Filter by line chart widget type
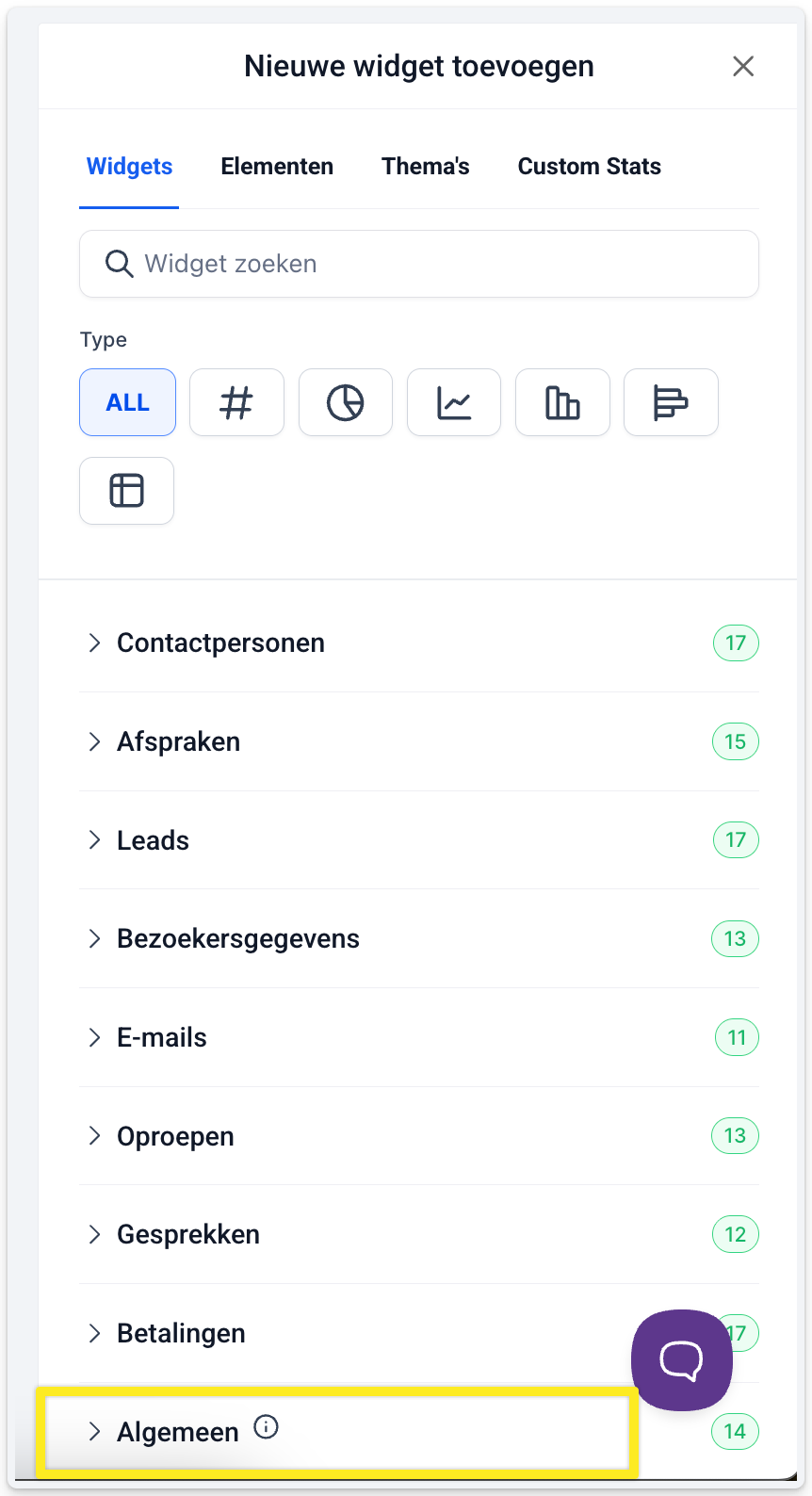 (x=454, y=402)
